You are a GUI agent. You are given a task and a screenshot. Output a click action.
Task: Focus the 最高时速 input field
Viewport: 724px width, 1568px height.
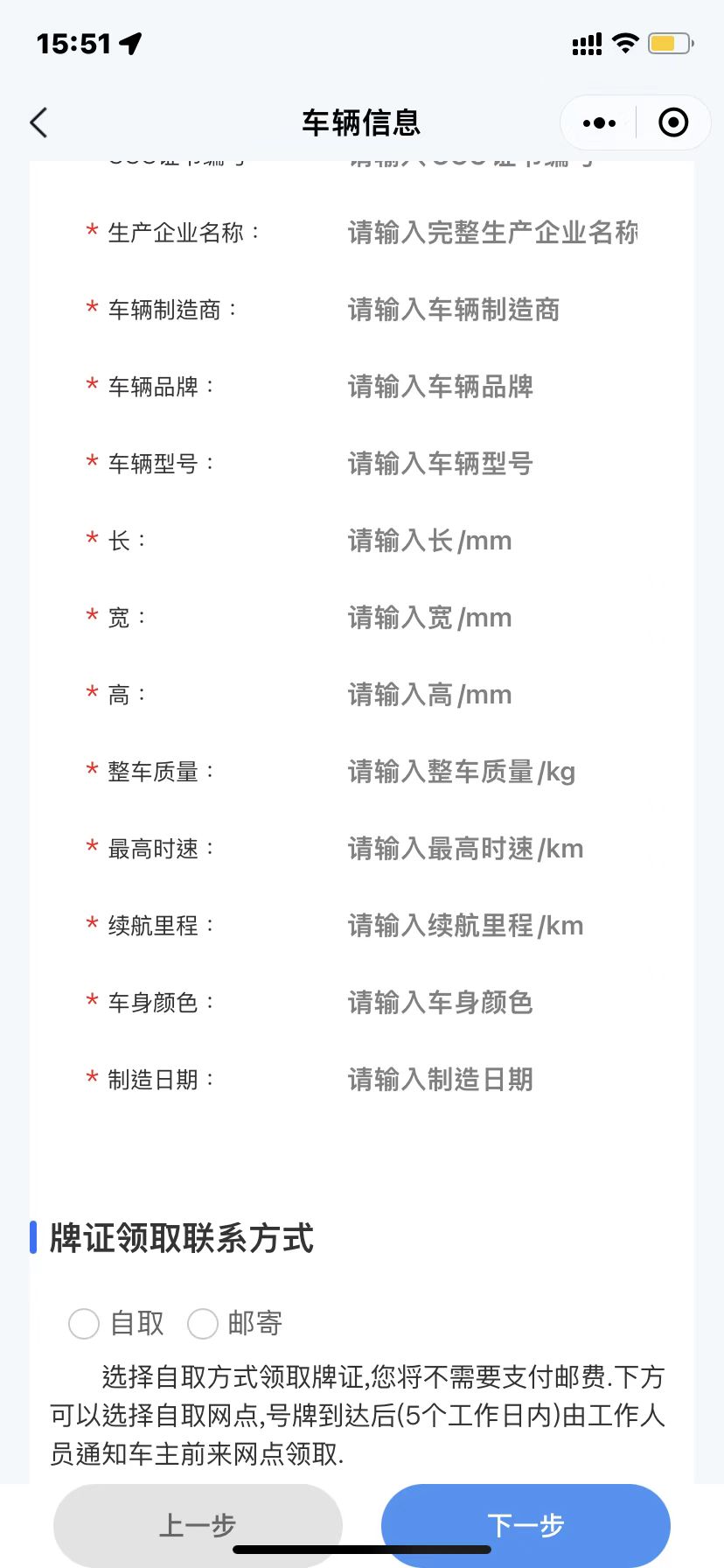[x=492, y=849]
